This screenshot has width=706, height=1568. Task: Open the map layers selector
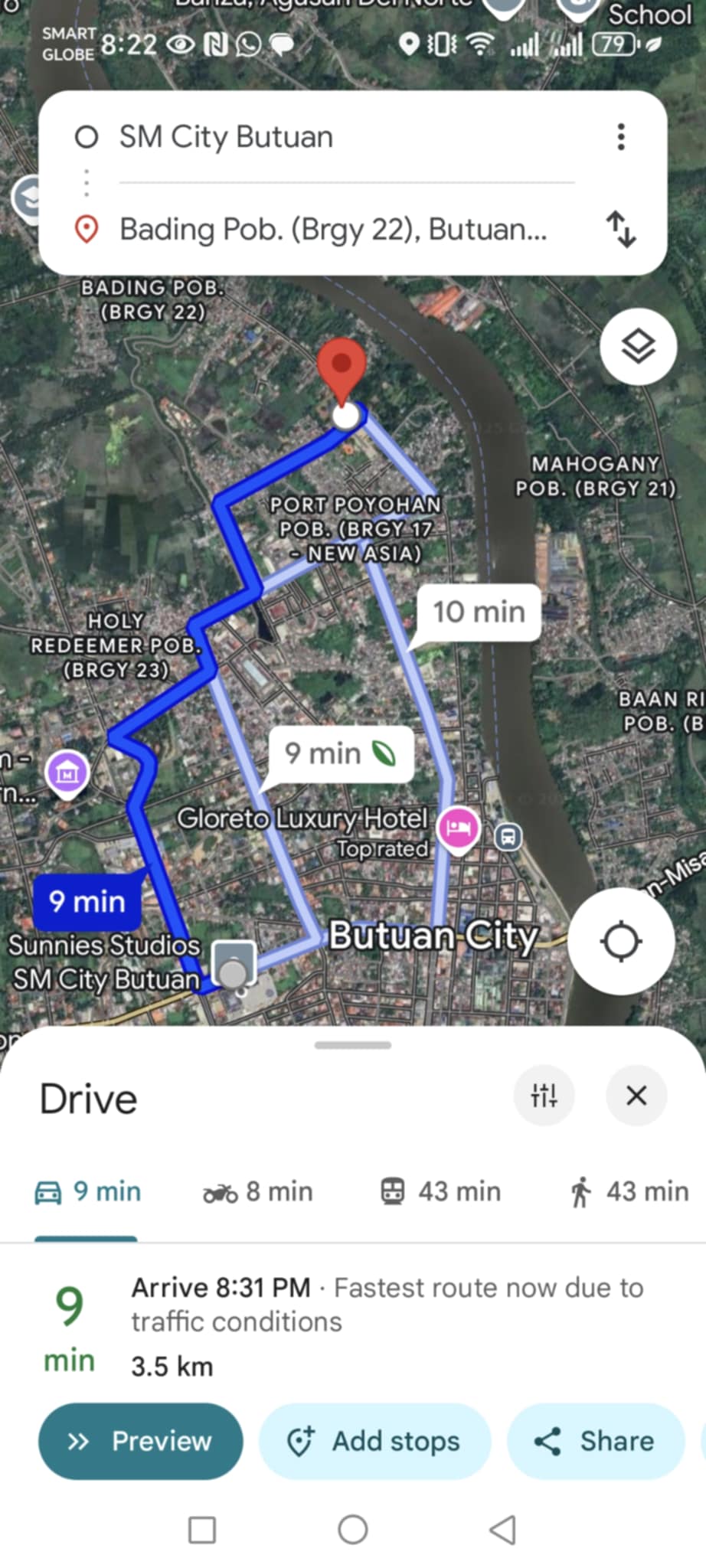(638, 347)
